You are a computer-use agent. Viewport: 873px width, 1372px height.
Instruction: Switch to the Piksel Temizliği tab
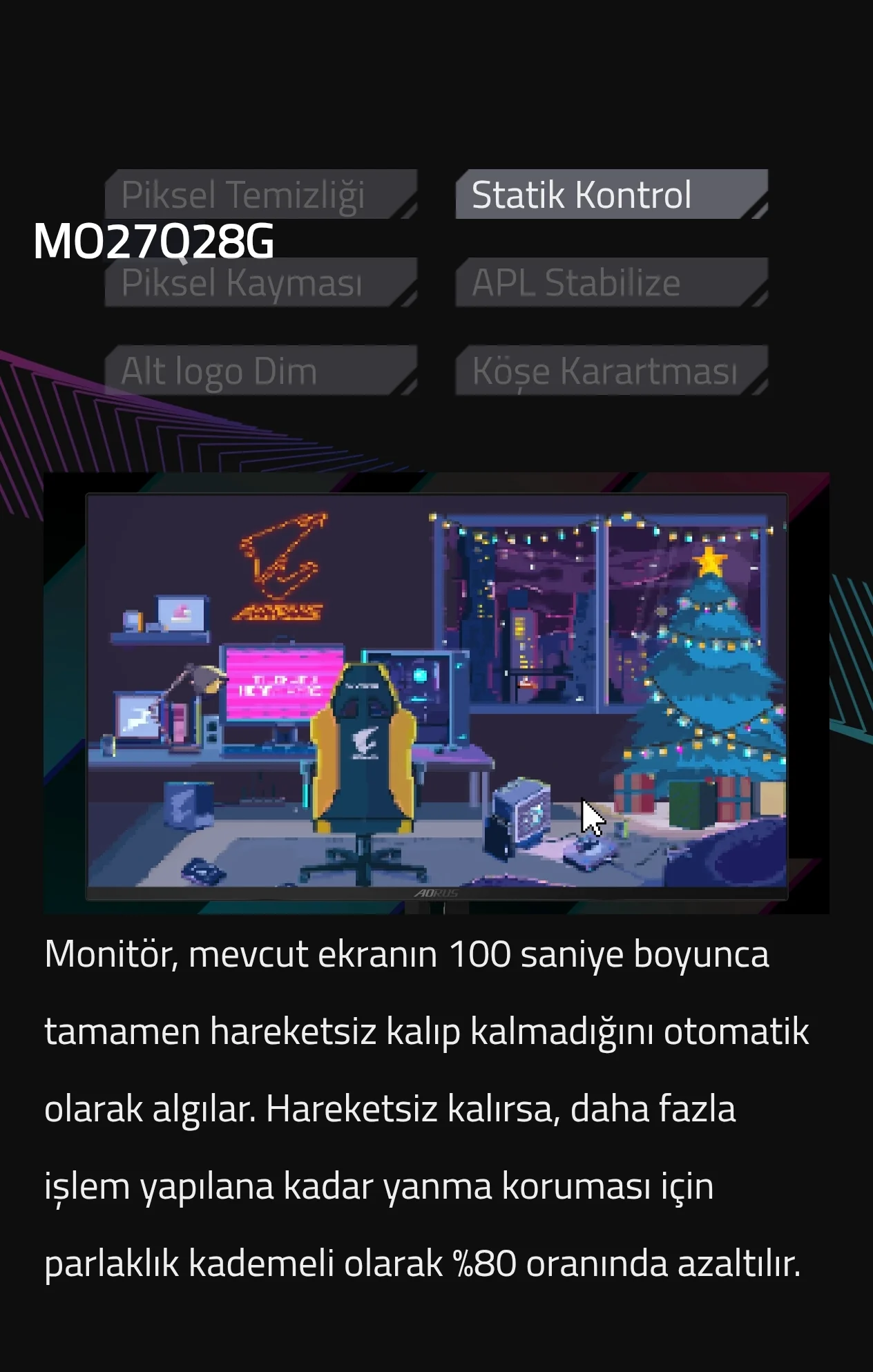point(260,194)
